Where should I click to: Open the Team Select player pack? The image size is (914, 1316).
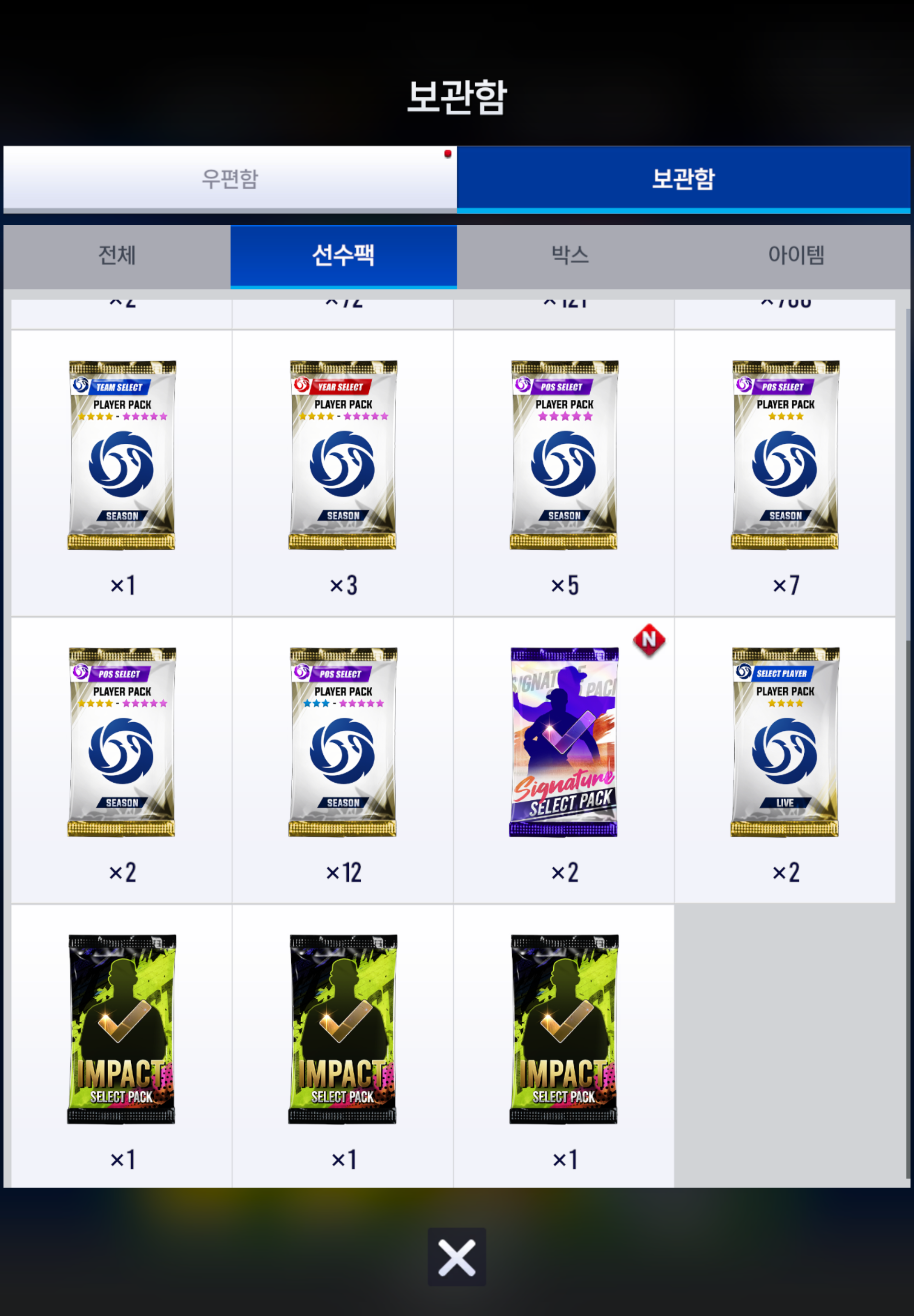121,455
